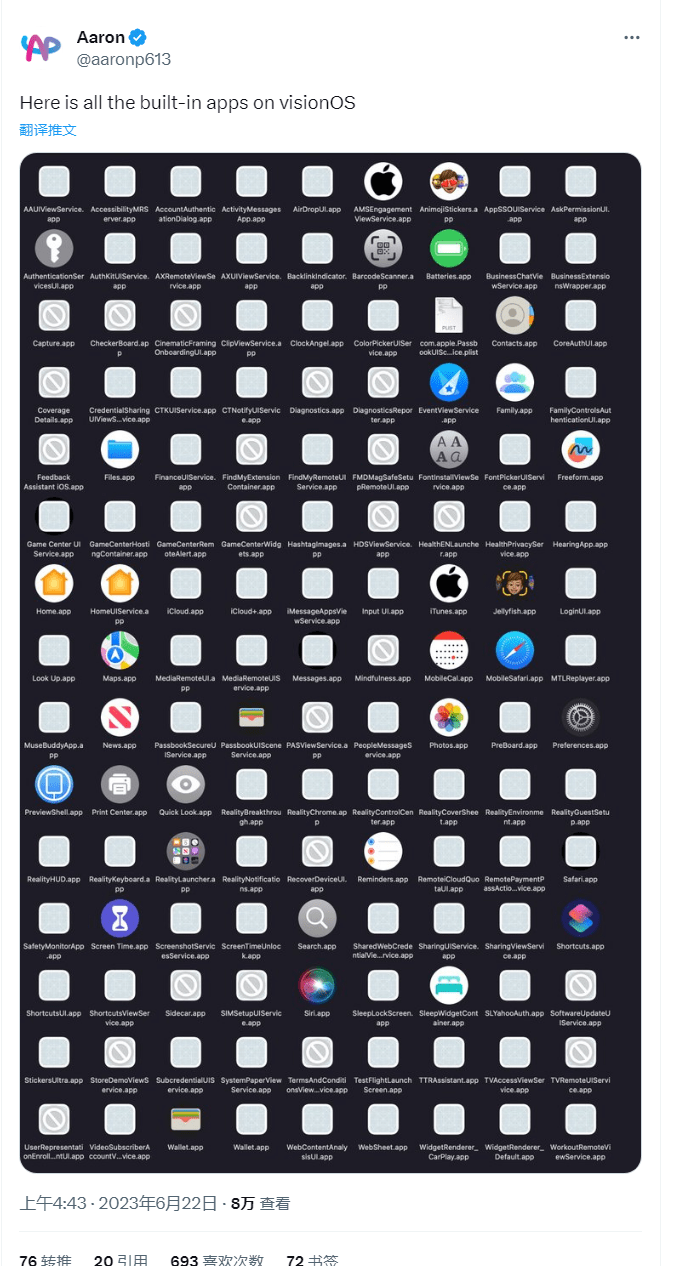
Task: Open the attached visionOS apps image
Action: (x=330, y=663)
